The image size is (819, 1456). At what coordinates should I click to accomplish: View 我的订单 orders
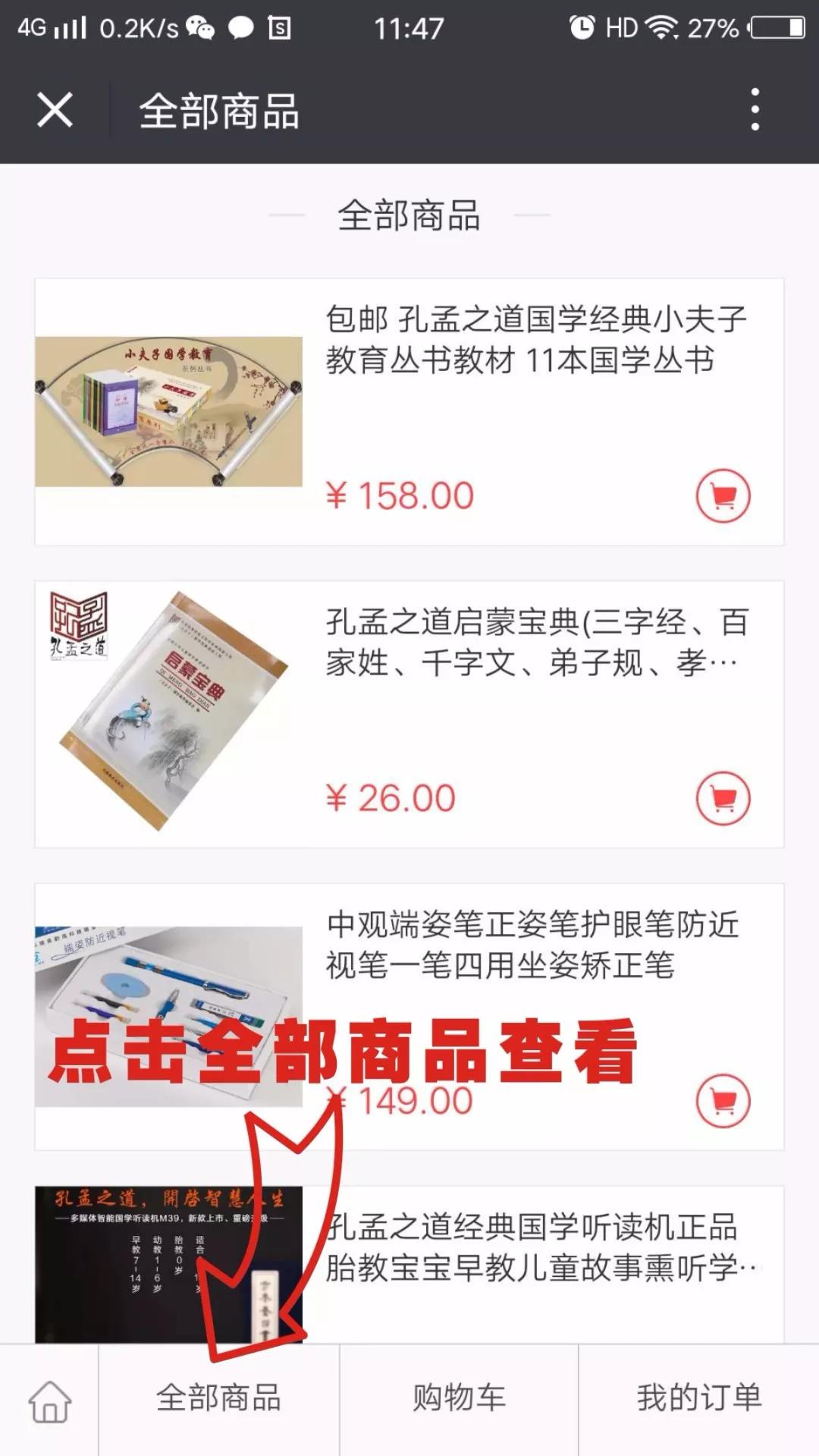pyautogui.click(x=698, y=1398)
